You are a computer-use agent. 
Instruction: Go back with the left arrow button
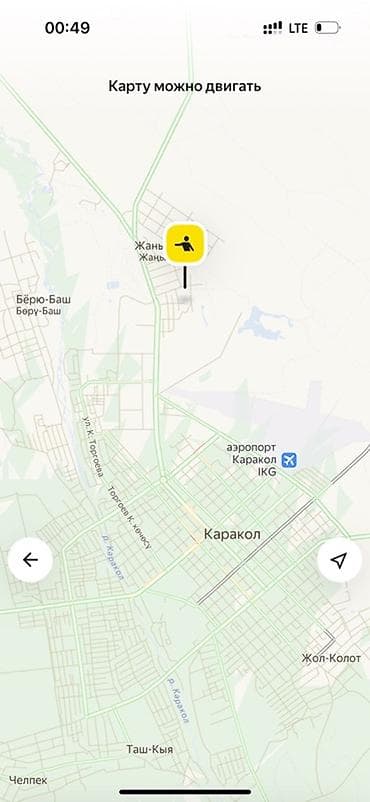coord(30,560)
